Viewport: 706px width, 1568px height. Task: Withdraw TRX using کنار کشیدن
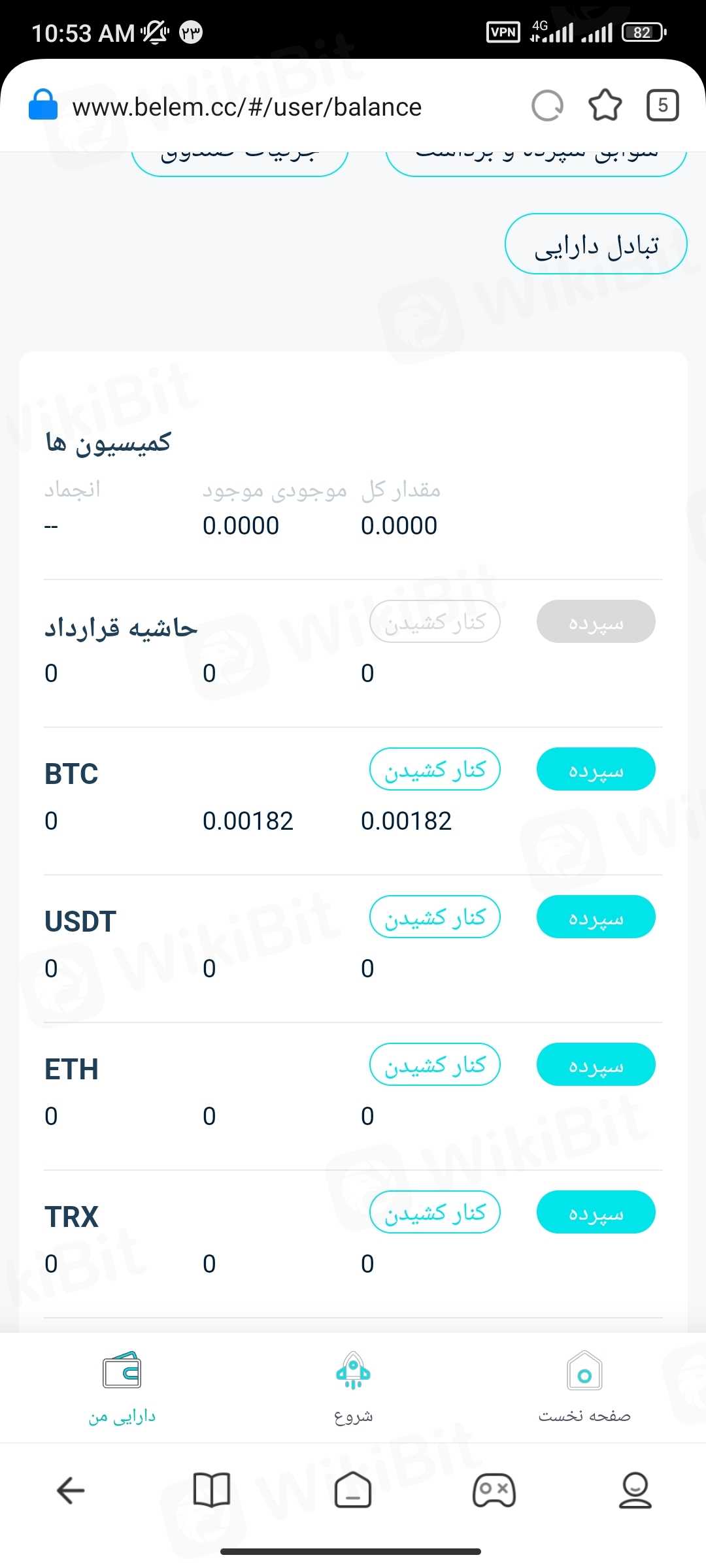[x=435, y=1213]
